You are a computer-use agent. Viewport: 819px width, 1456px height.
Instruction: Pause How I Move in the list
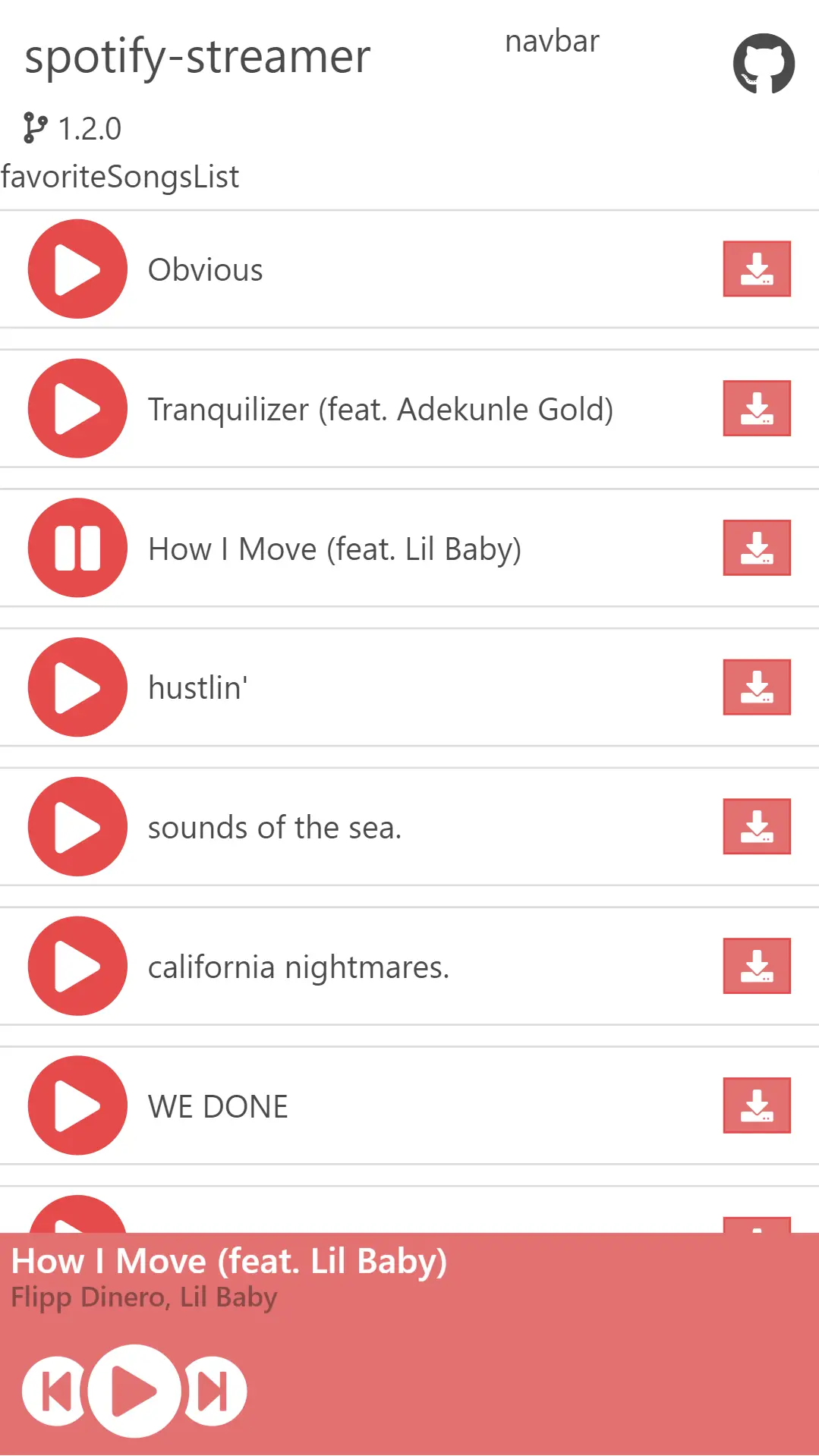[77, 548]
